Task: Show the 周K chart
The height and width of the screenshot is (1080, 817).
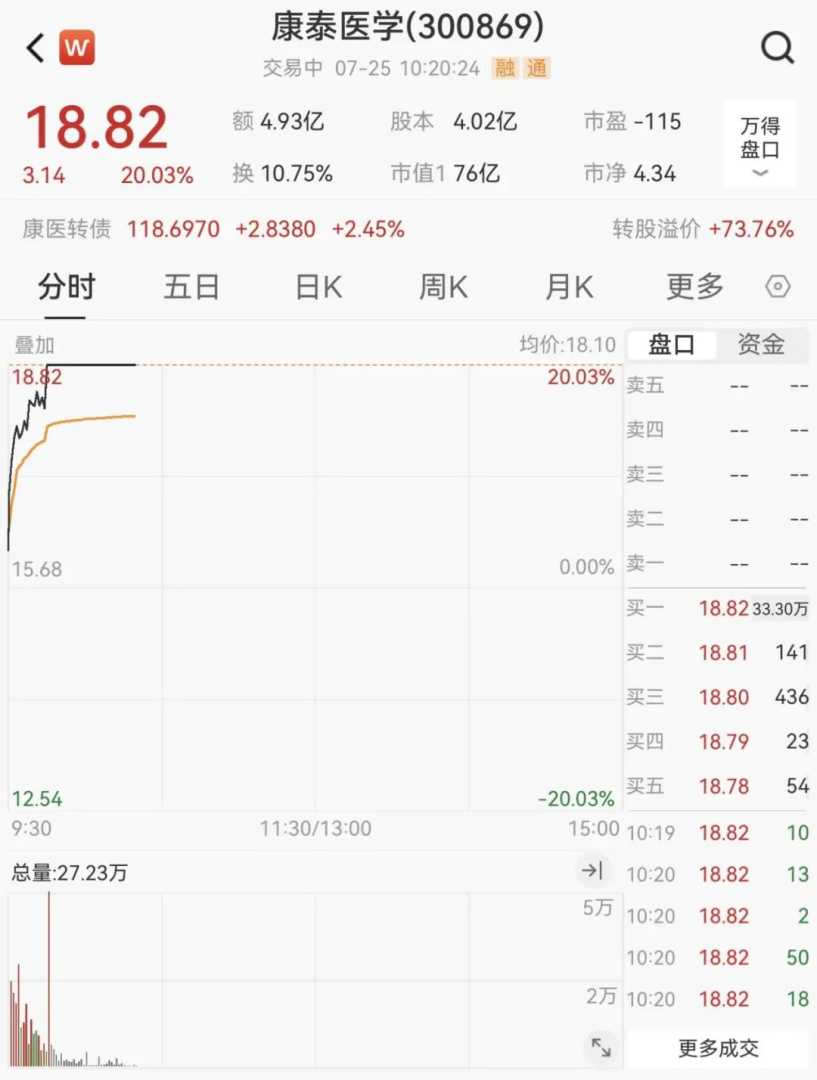Action: pyautogui.click(x=443, y=288)
